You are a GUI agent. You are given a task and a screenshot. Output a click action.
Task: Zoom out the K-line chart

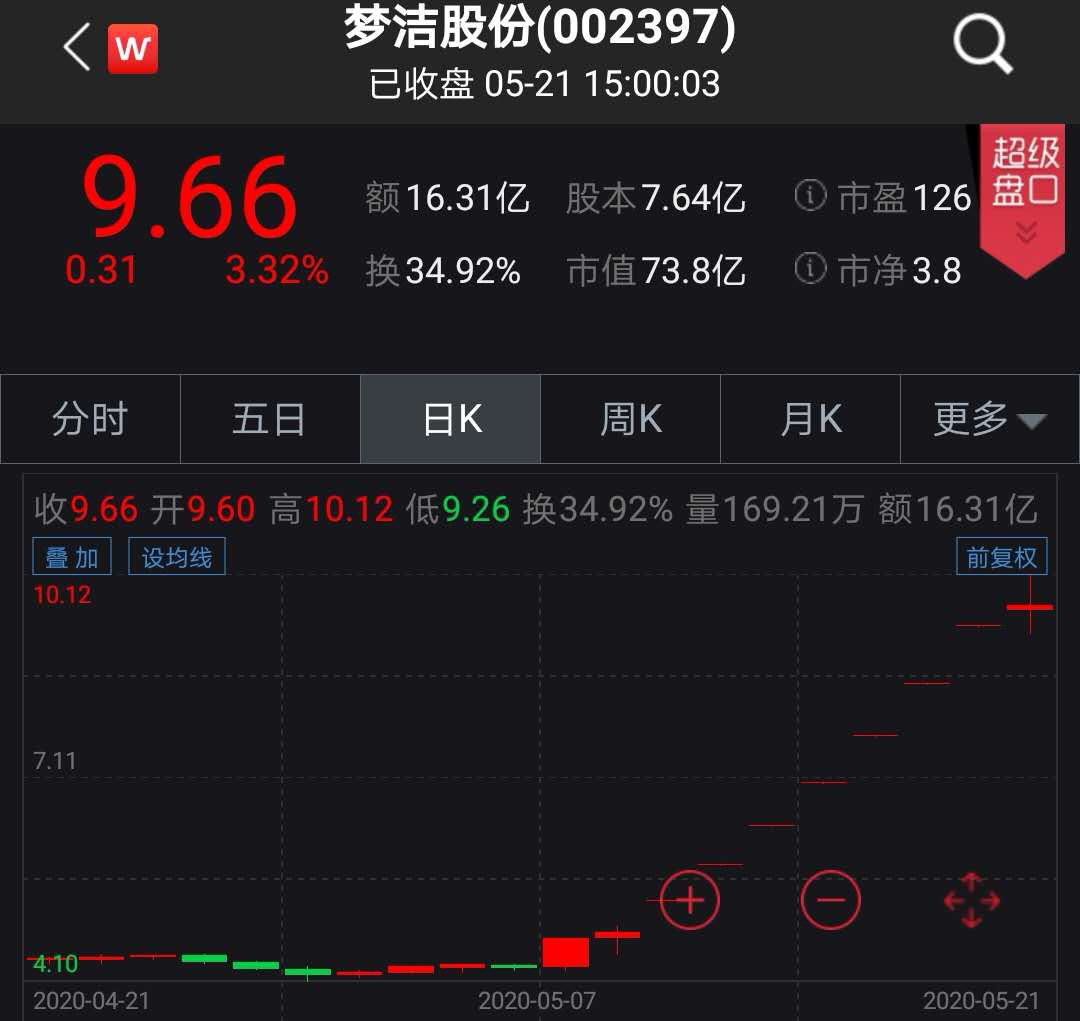[830, 900]
